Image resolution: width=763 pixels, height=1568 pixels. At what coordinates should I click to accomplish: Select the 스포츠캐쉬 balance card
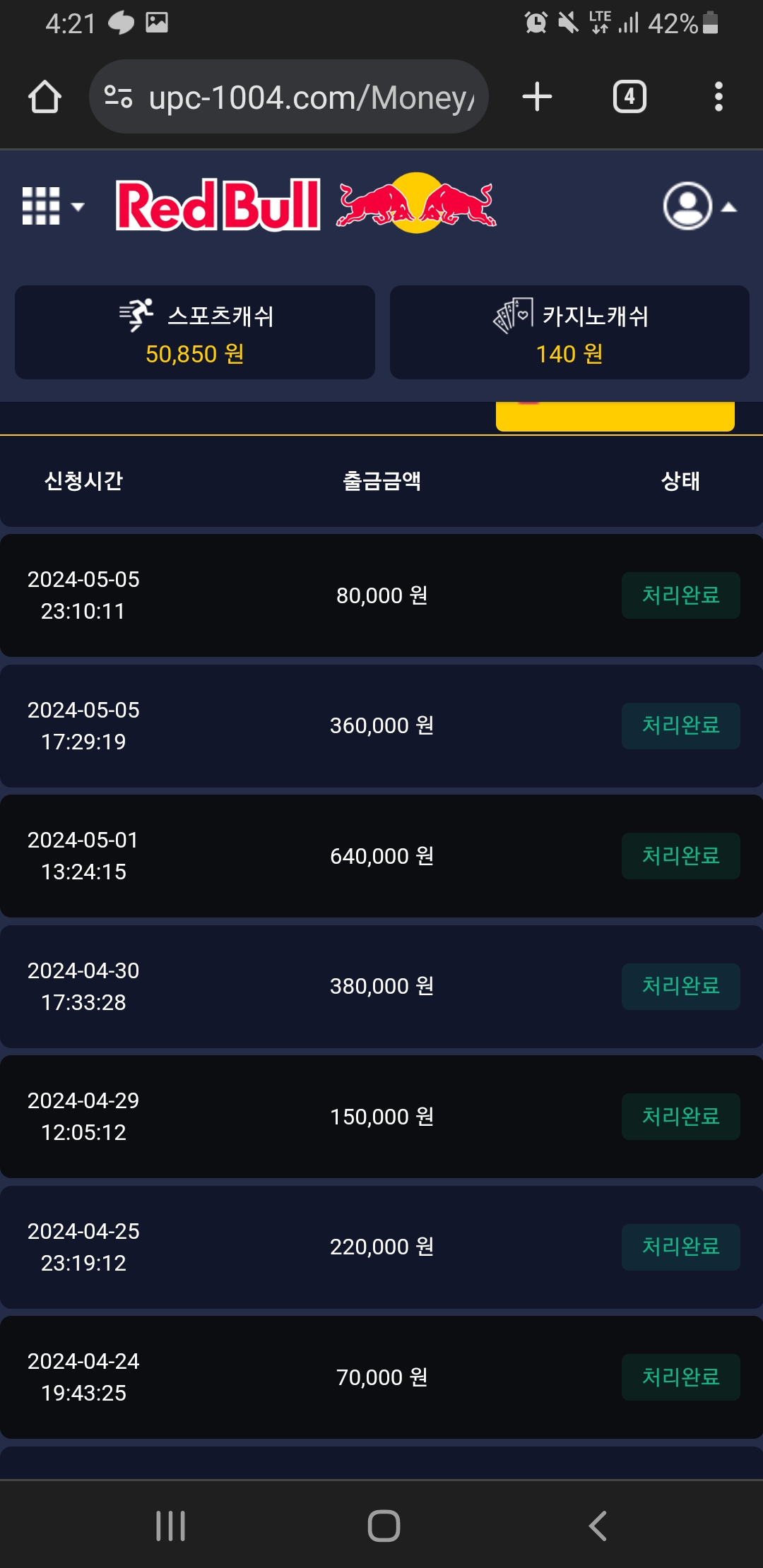195,333
